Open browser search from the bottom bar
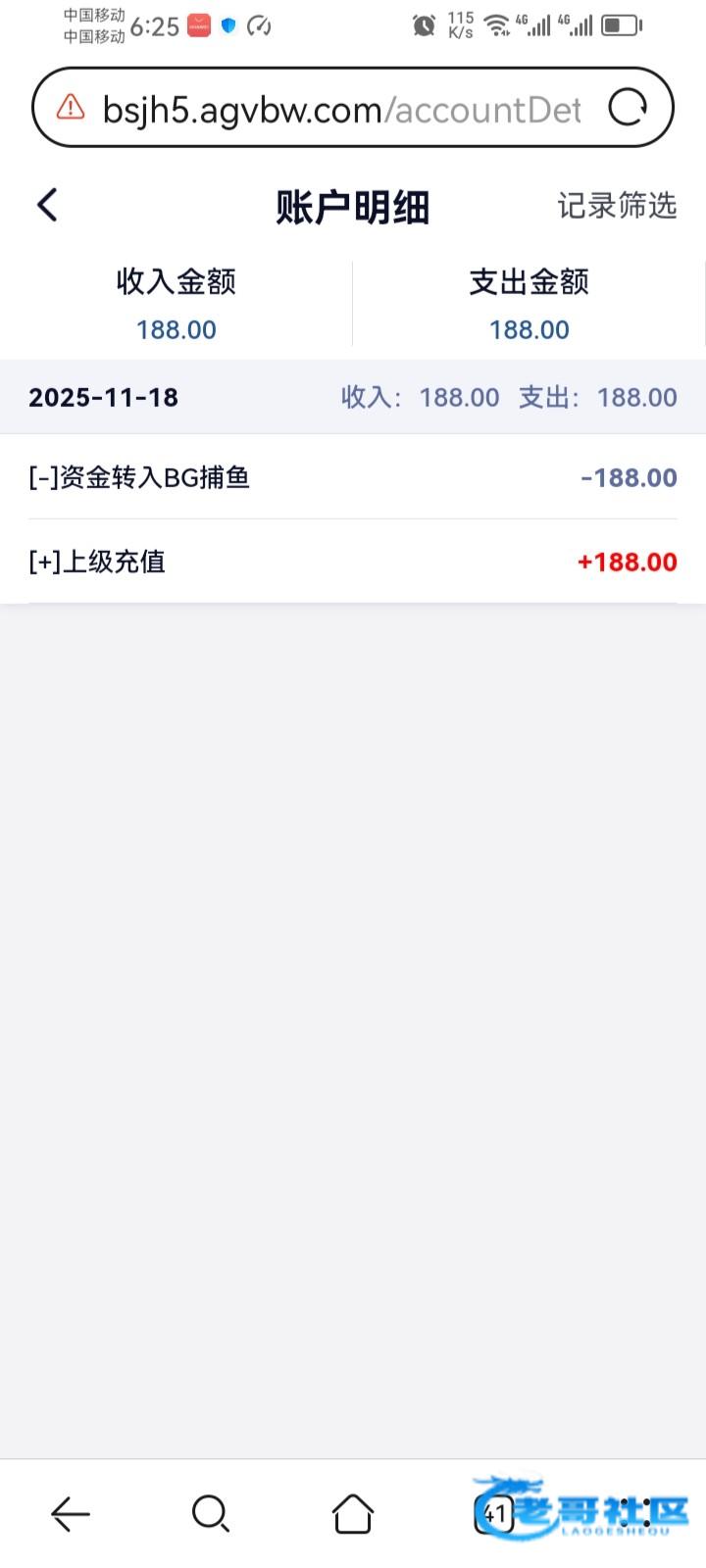Viewport: 706px width, 1568px height. (211, 1514)
